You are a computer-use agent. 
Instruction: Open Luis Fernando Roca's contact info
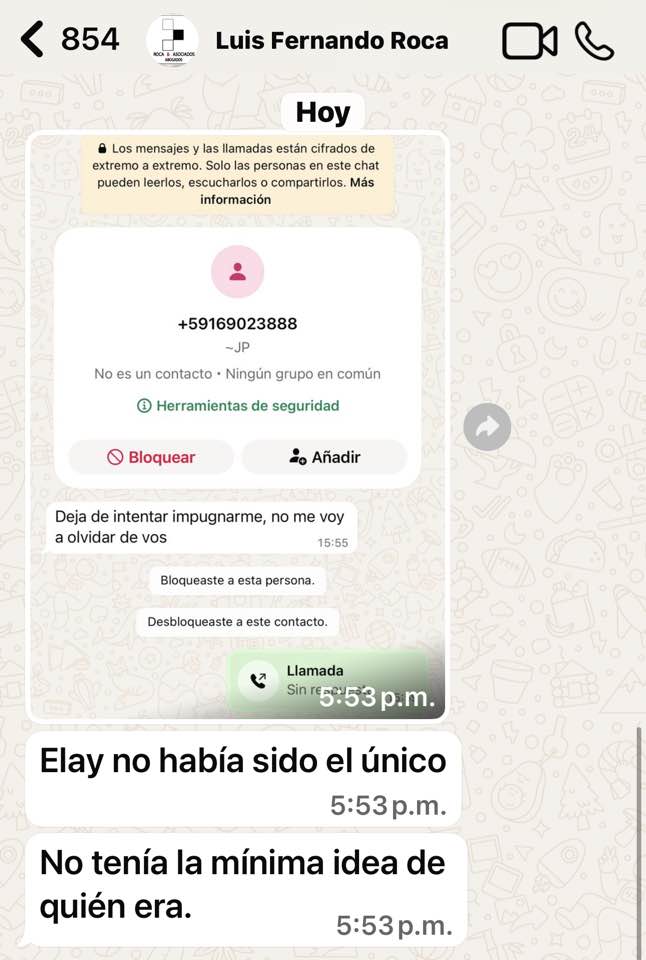[331, 41]
